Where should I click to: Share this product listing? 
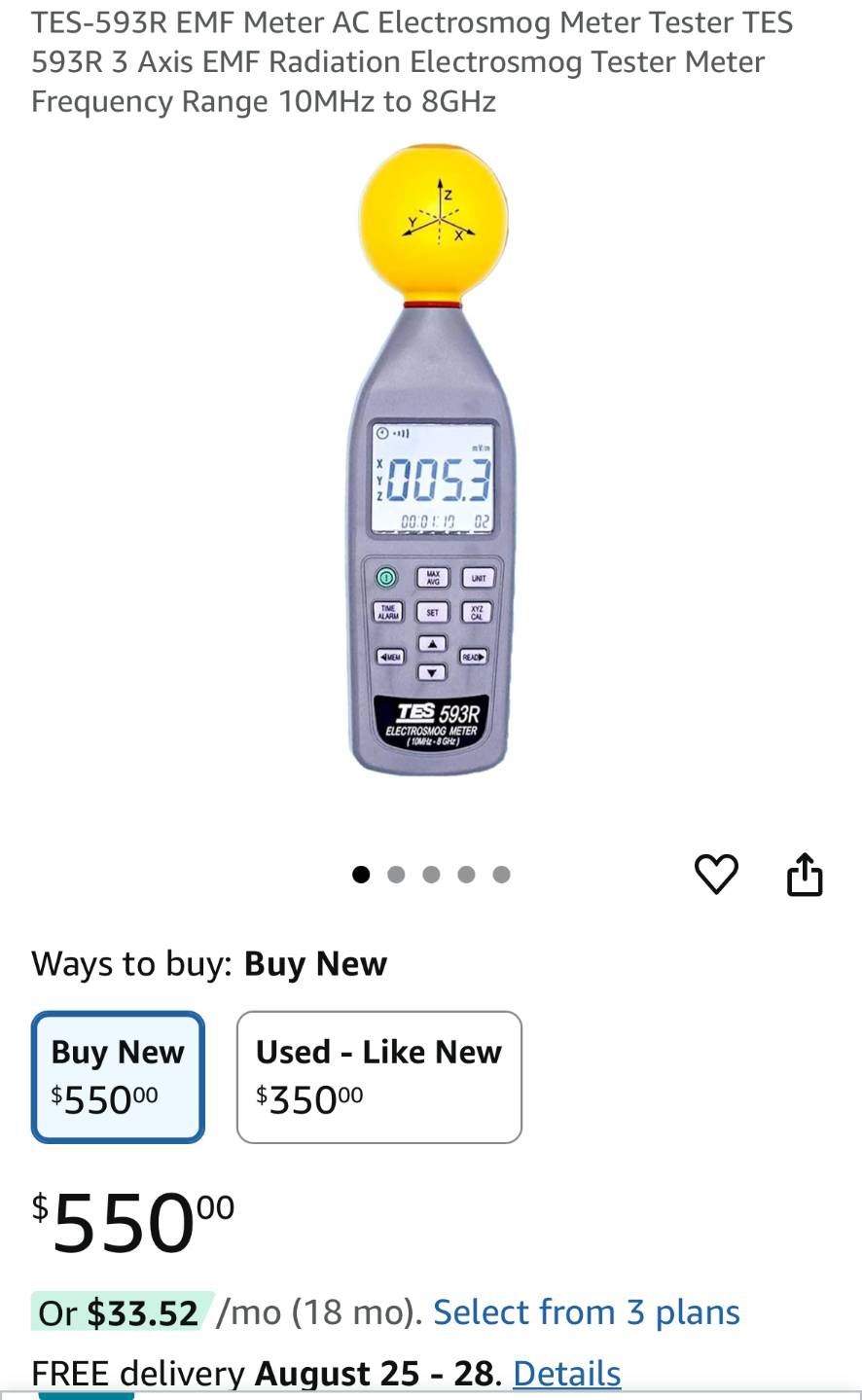pos(804,874)
